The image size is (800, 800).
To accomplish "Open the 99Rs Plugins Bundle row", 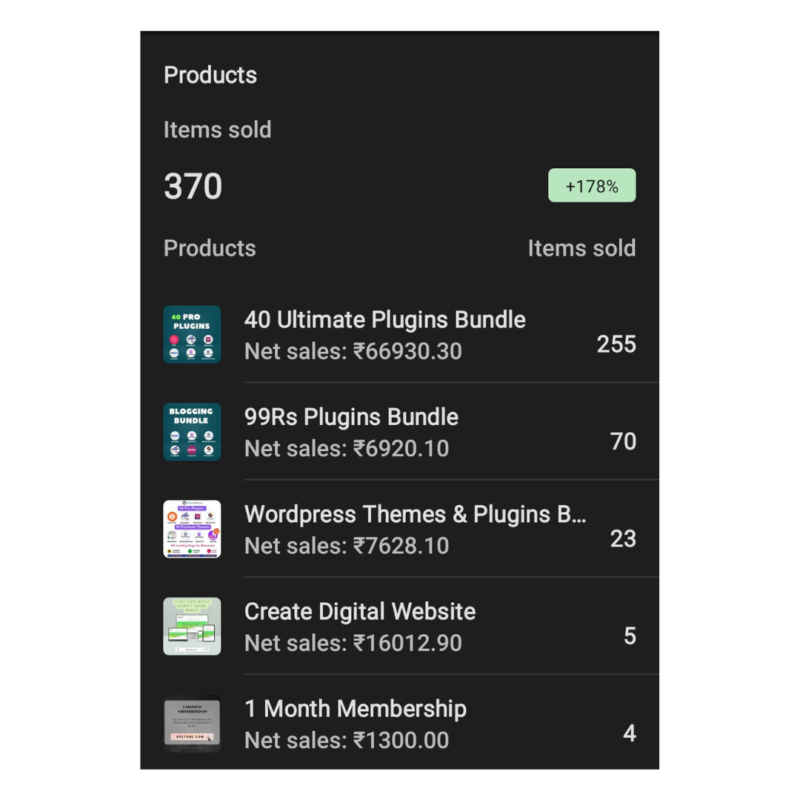I will (351, 418).
